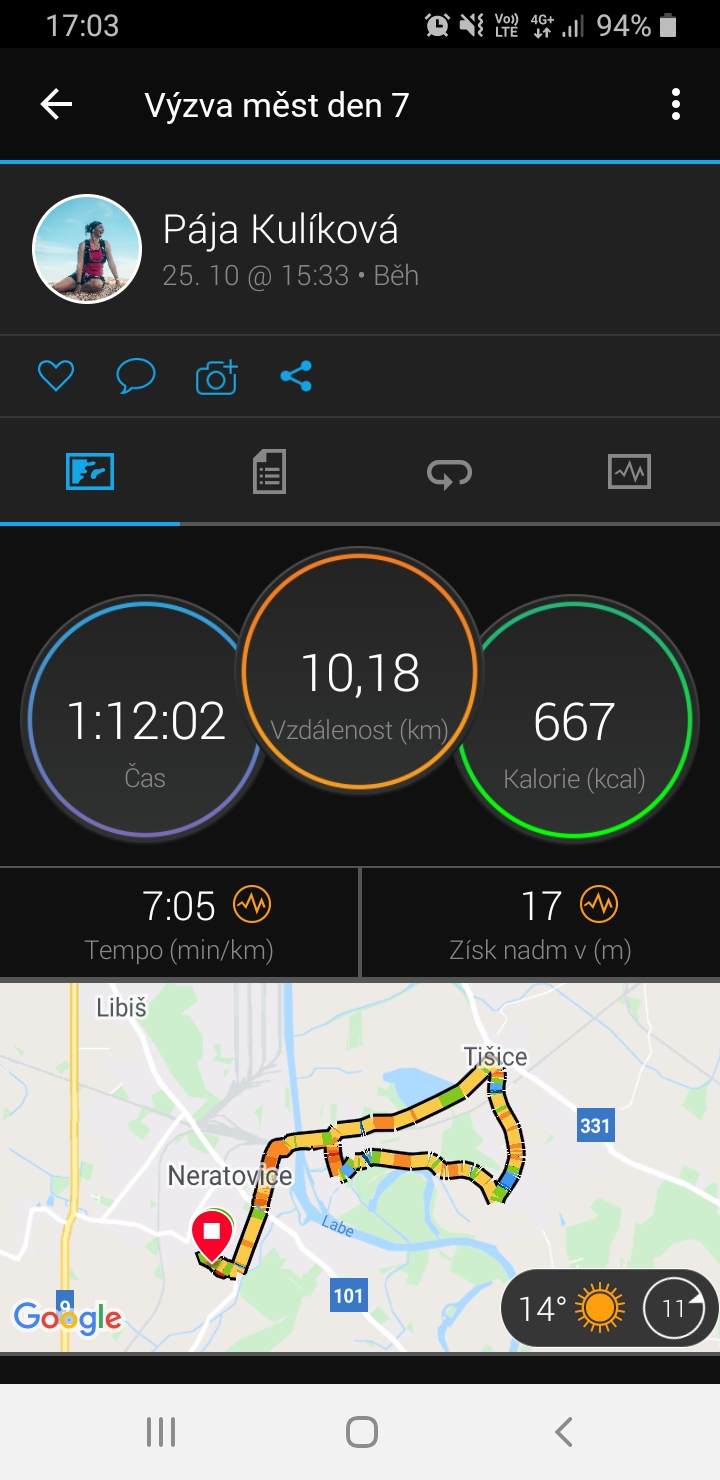Screen dimensions: 720x1480
Task: Switch to the stats list tab
Action: coord(269,471)
